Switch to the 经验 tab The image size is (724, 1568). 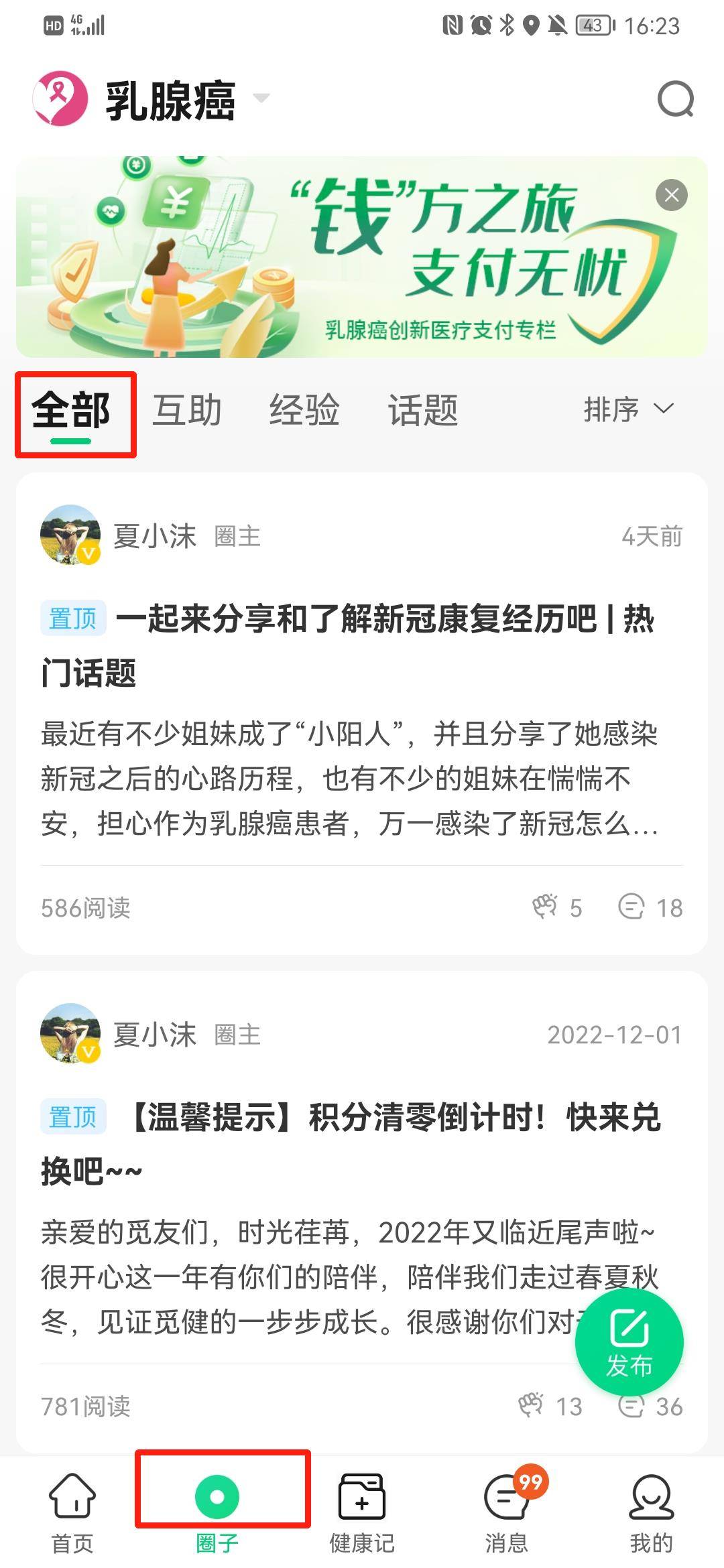point(304,410)
